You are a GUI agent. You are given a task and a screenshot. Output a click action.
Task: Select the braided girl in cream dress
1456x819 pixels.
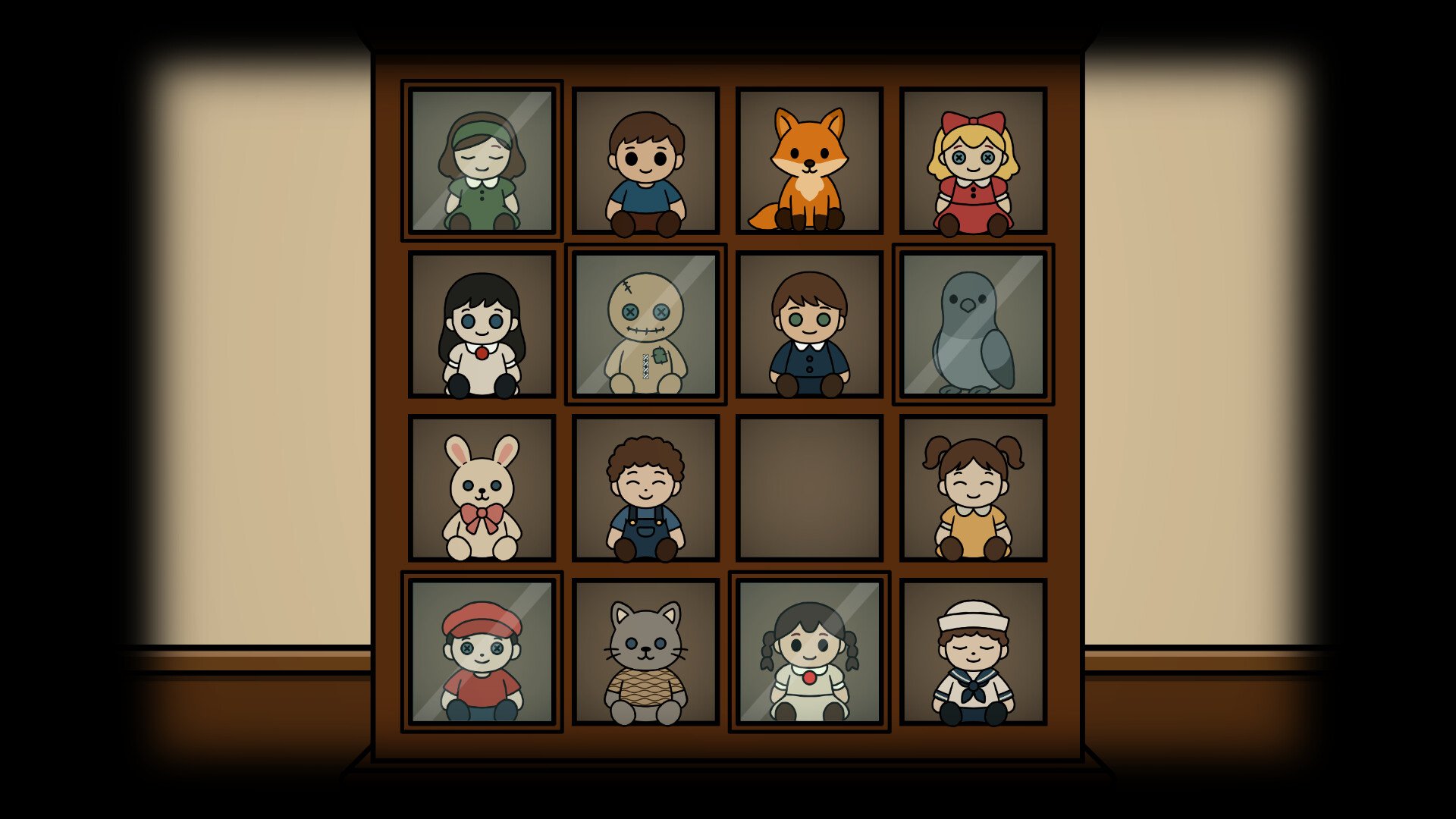[809, 652]
